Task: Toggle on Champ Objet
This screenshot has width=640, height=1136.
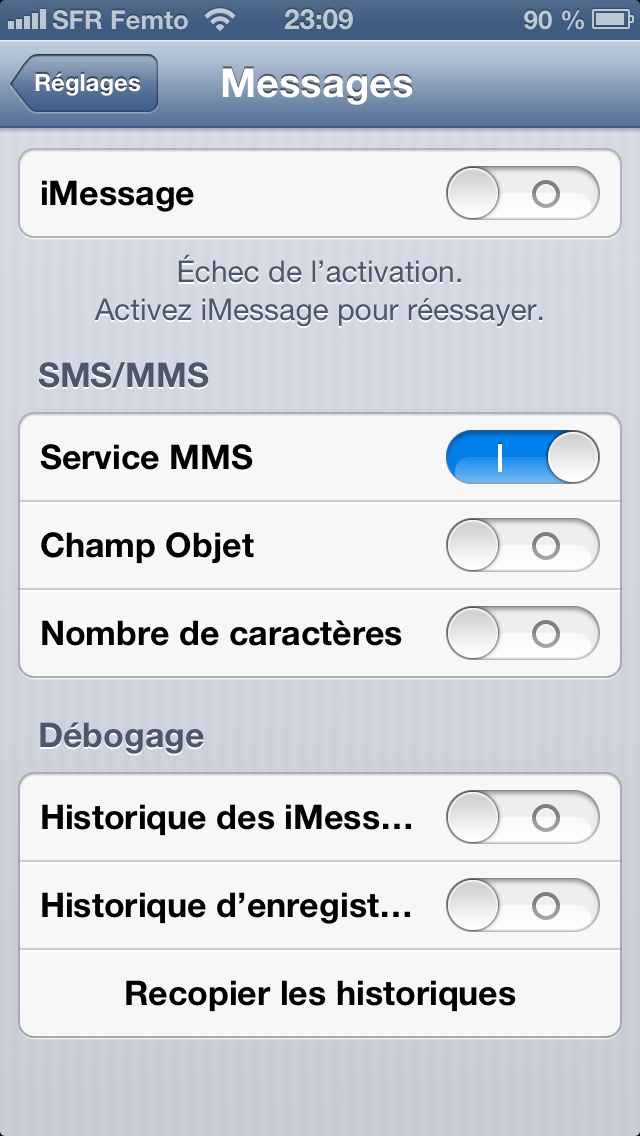Action: [522, 546]
